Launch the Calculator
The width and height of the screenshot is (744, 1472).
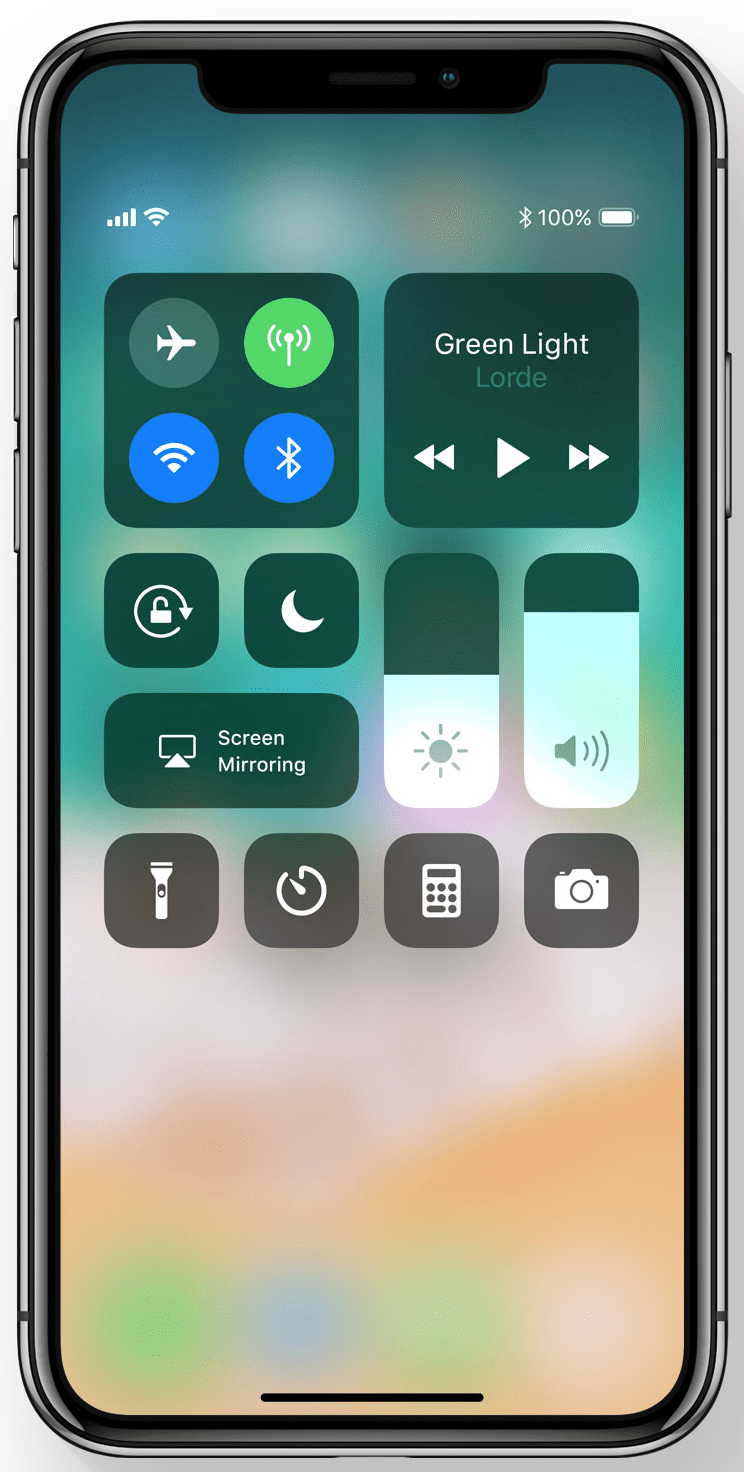click(x=442, y=890)
